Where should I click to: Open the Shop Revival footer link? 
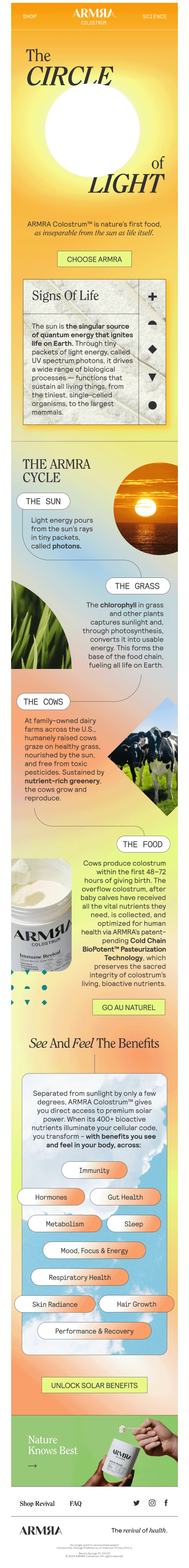37,1503
